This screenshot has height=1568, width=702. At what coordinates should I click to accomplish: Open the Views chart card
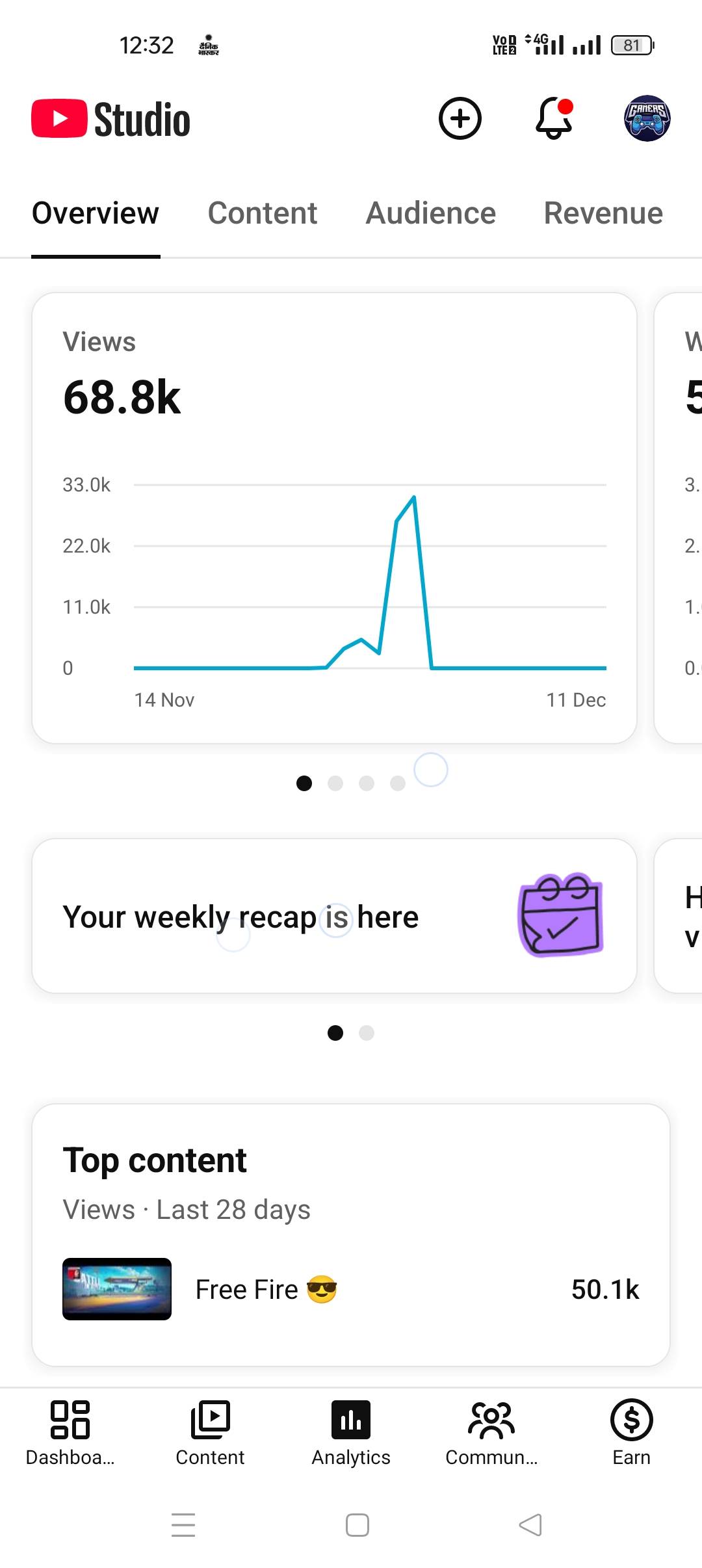tap(334, 517)
